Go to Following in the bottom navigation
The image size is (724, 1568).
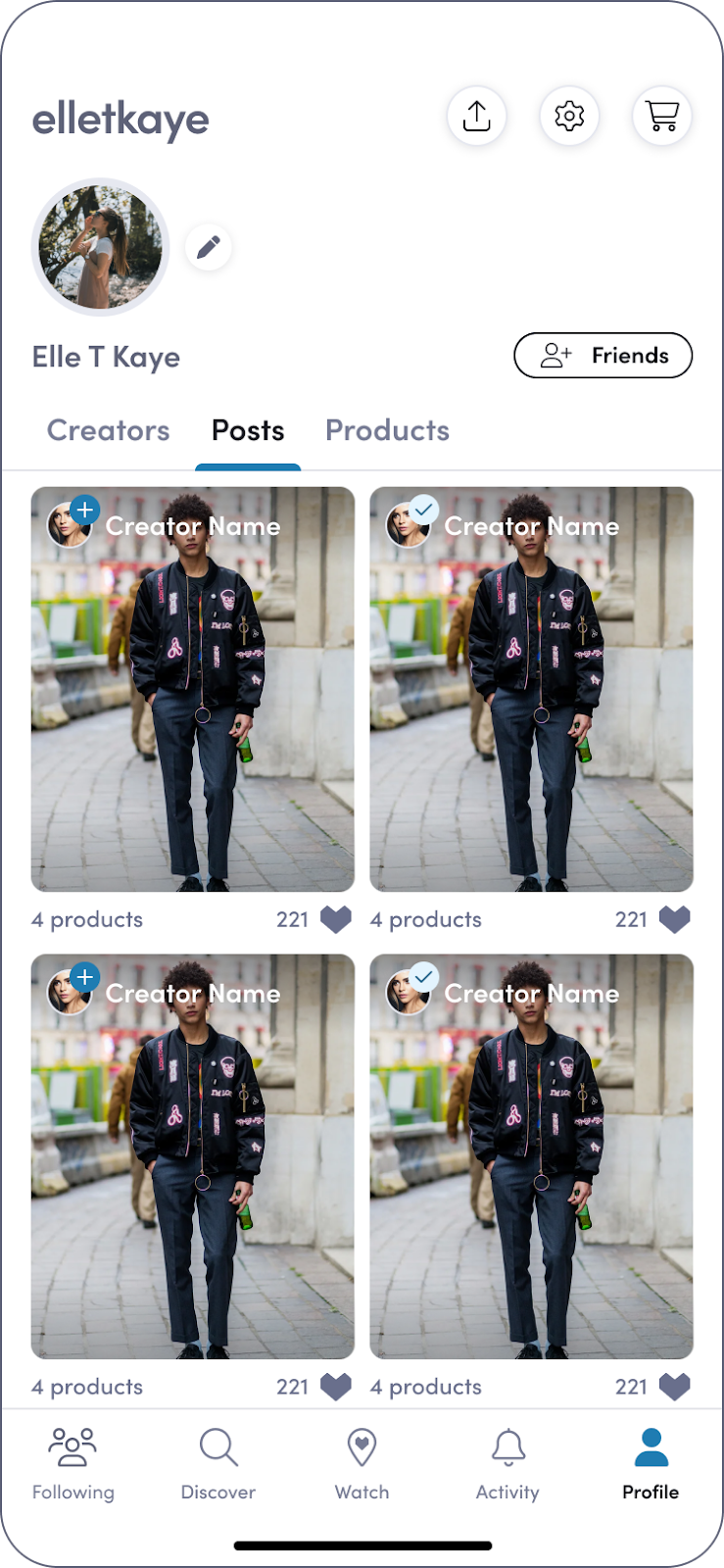pos(73,1463)
